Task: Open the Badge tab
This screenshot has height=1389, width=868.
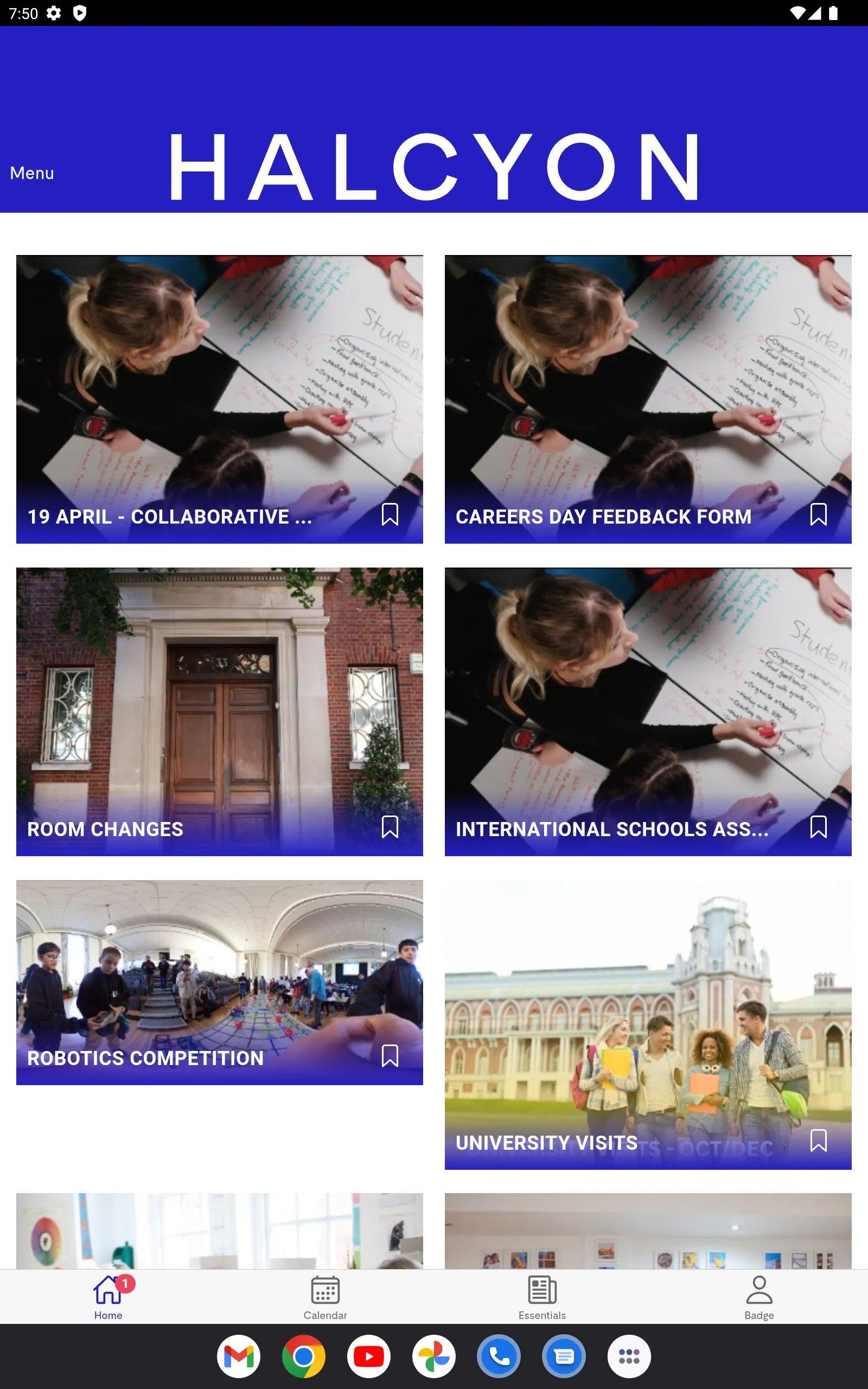Action: click(x=759, y=1297)
